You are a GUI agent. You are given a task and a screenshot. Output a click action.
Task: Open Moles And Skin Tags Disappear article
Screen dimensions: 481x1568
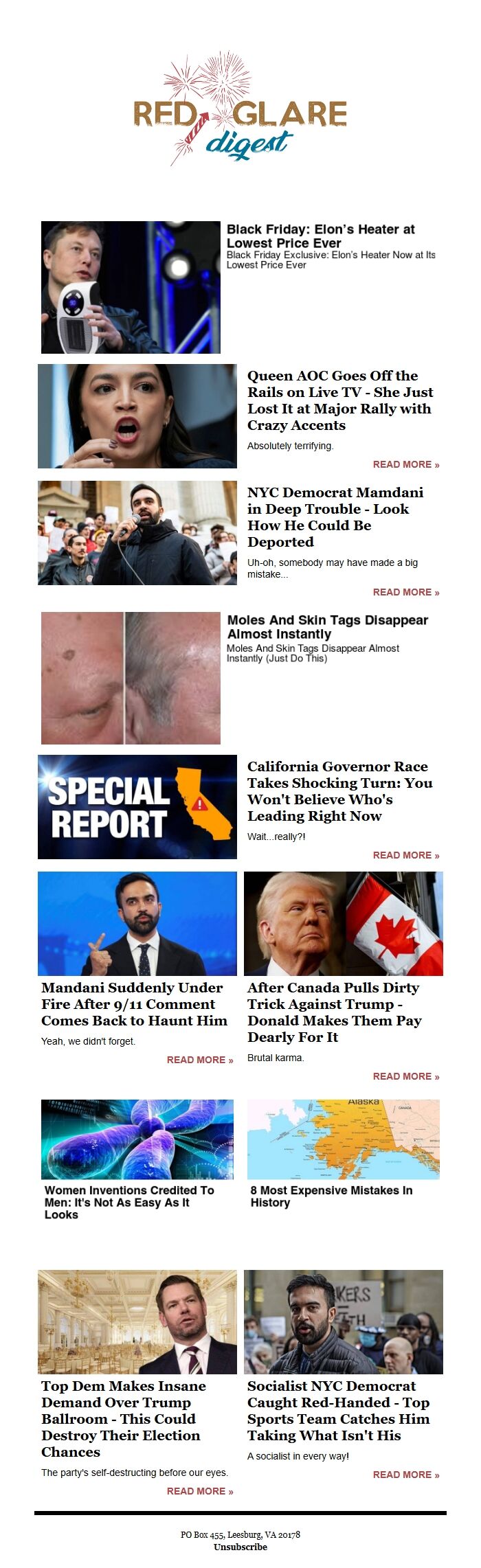pyautogui.click(x=327, y=626)
